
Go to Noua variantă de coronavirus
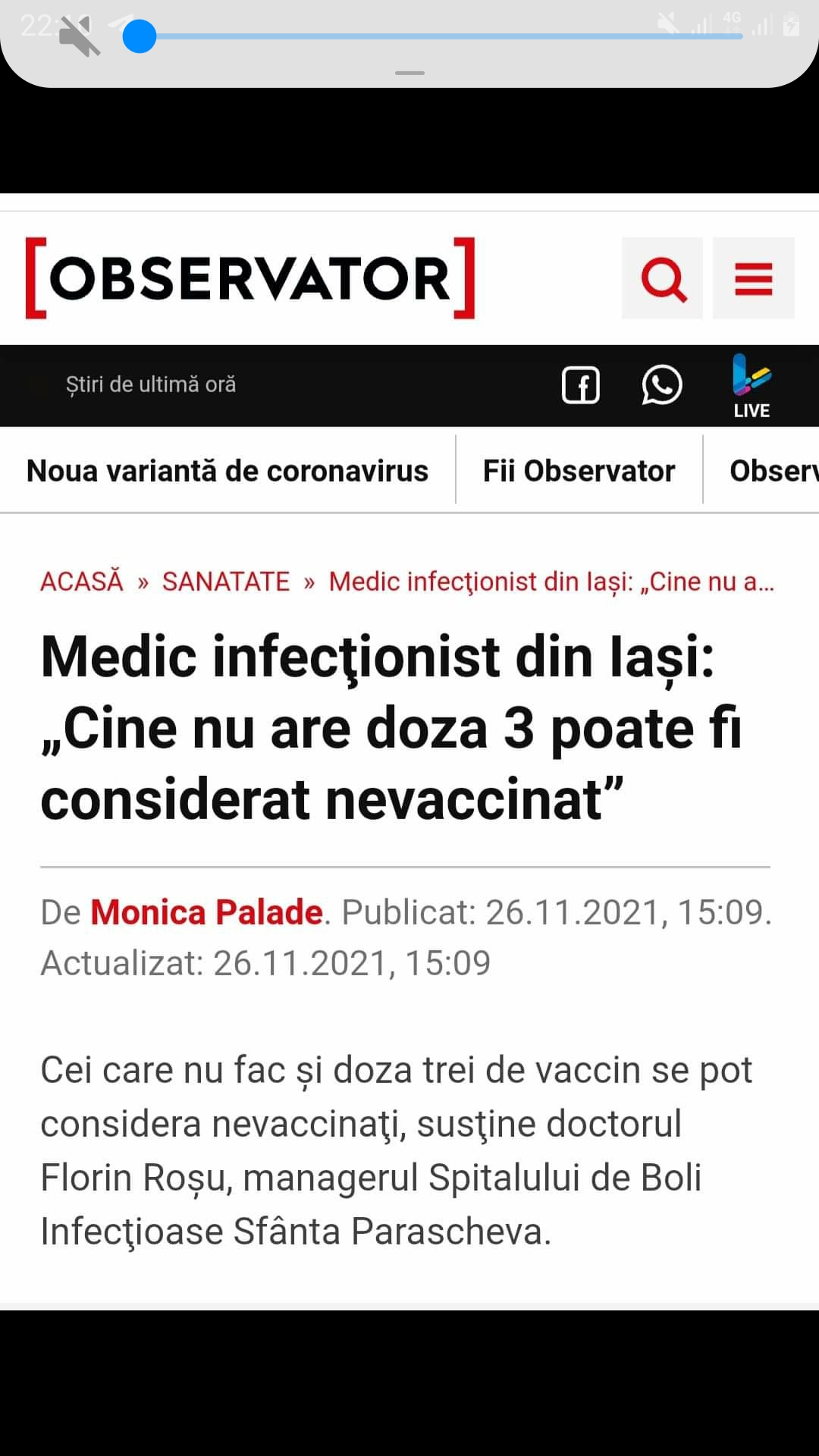(x=227, y=471)
